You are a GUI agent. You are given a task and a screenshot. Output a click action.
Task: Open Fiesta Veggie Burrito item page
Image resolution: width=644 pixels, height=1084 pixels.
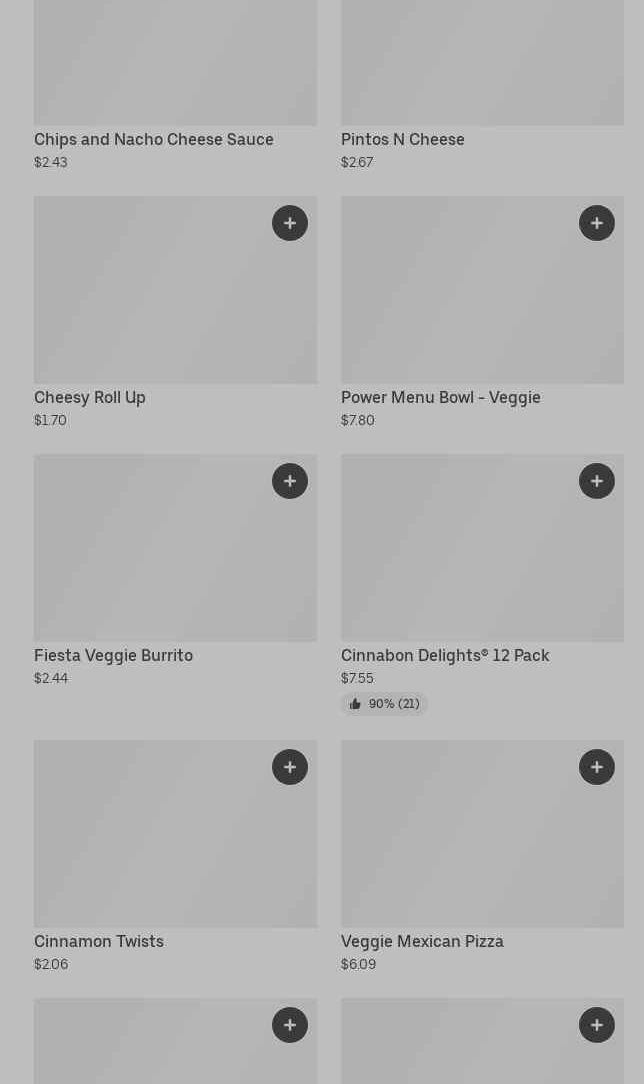(x=176, y=570)
